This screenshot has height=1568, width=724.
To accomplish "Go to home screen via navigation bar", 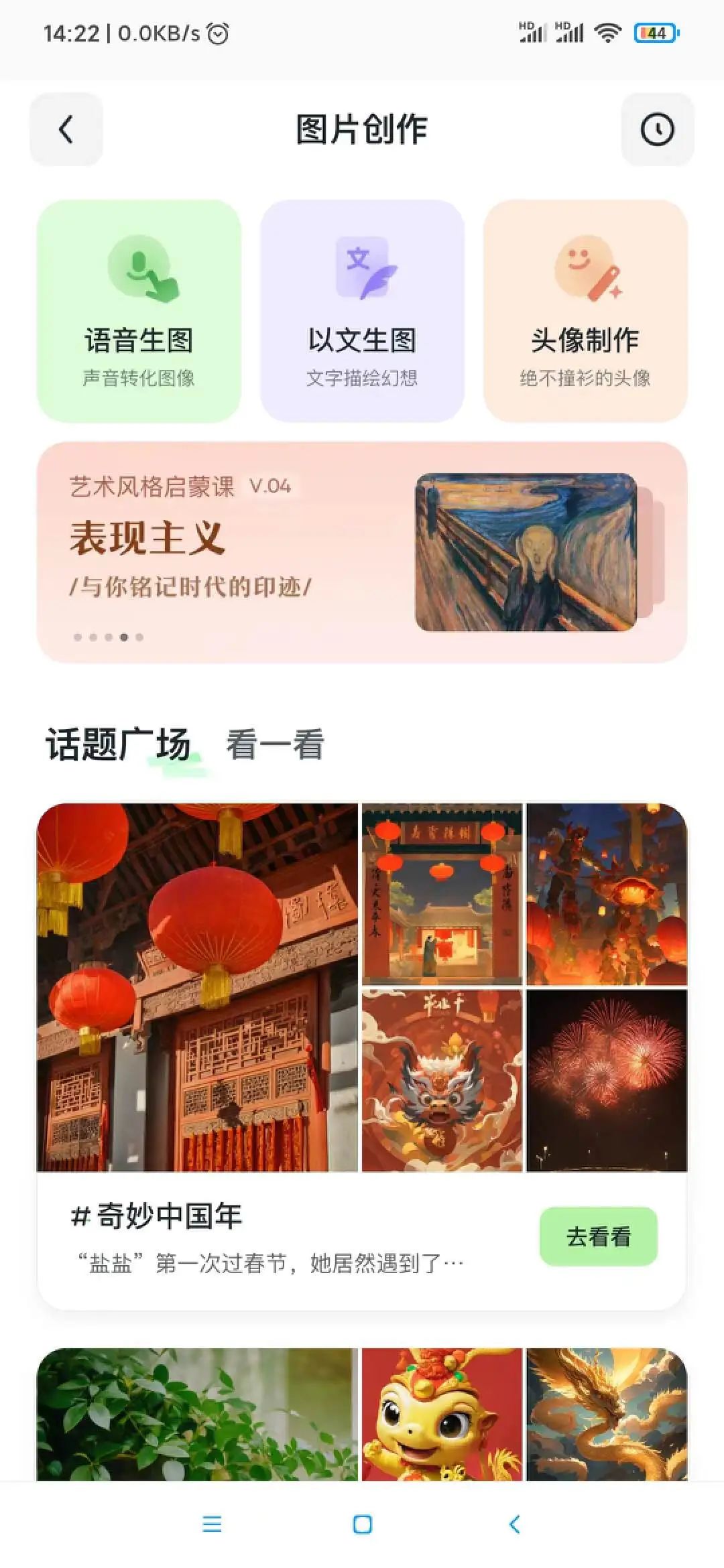I will [362, 1524].
